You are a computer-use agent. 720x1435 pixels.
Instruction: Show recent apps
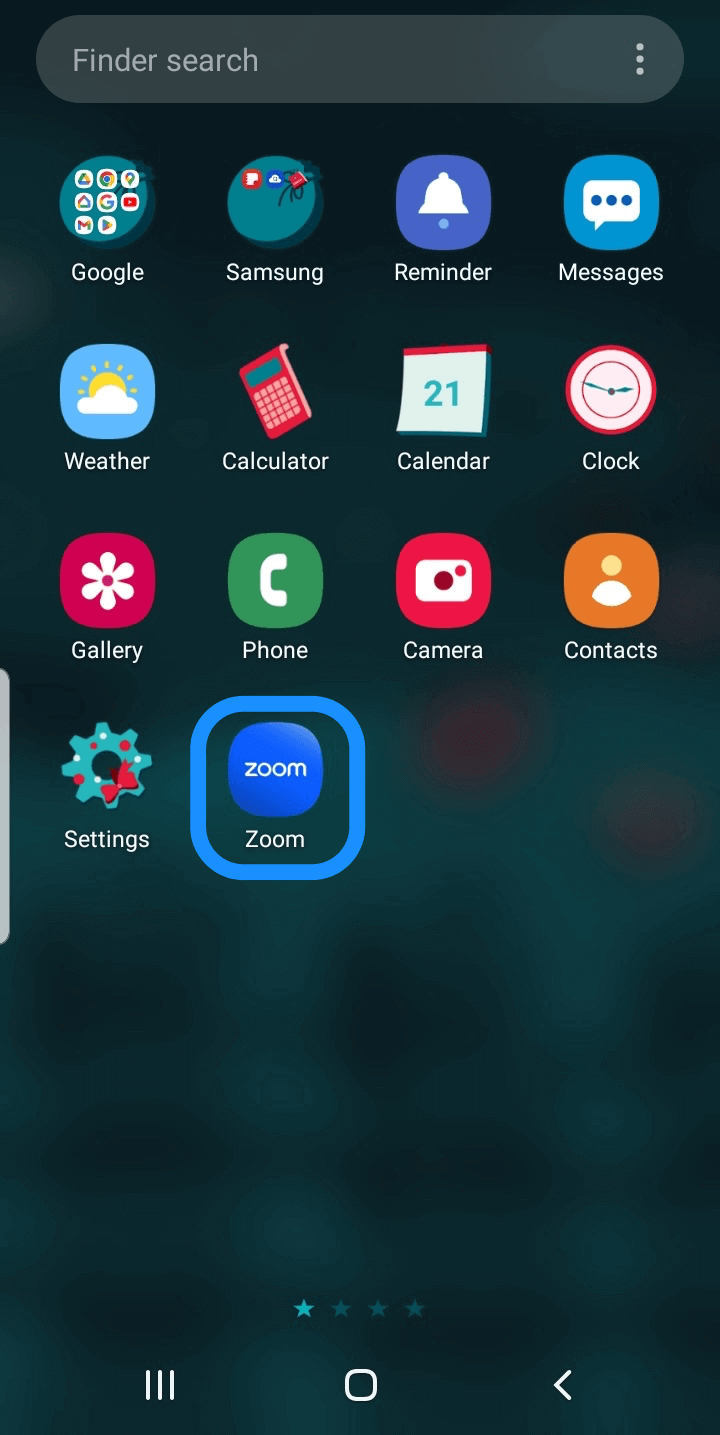160,1385
